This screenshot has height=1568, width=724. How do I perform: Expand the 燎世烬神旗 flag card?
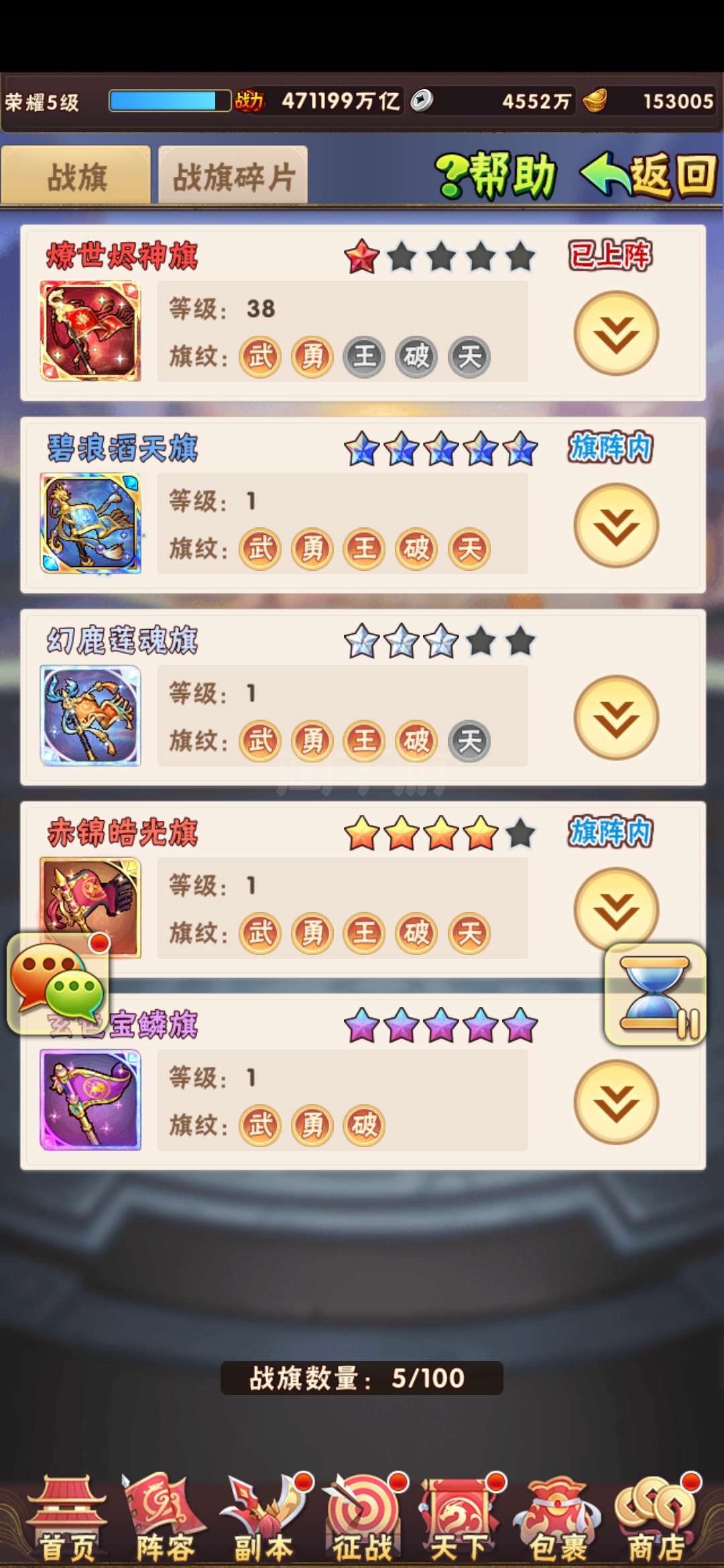point(616,333)
